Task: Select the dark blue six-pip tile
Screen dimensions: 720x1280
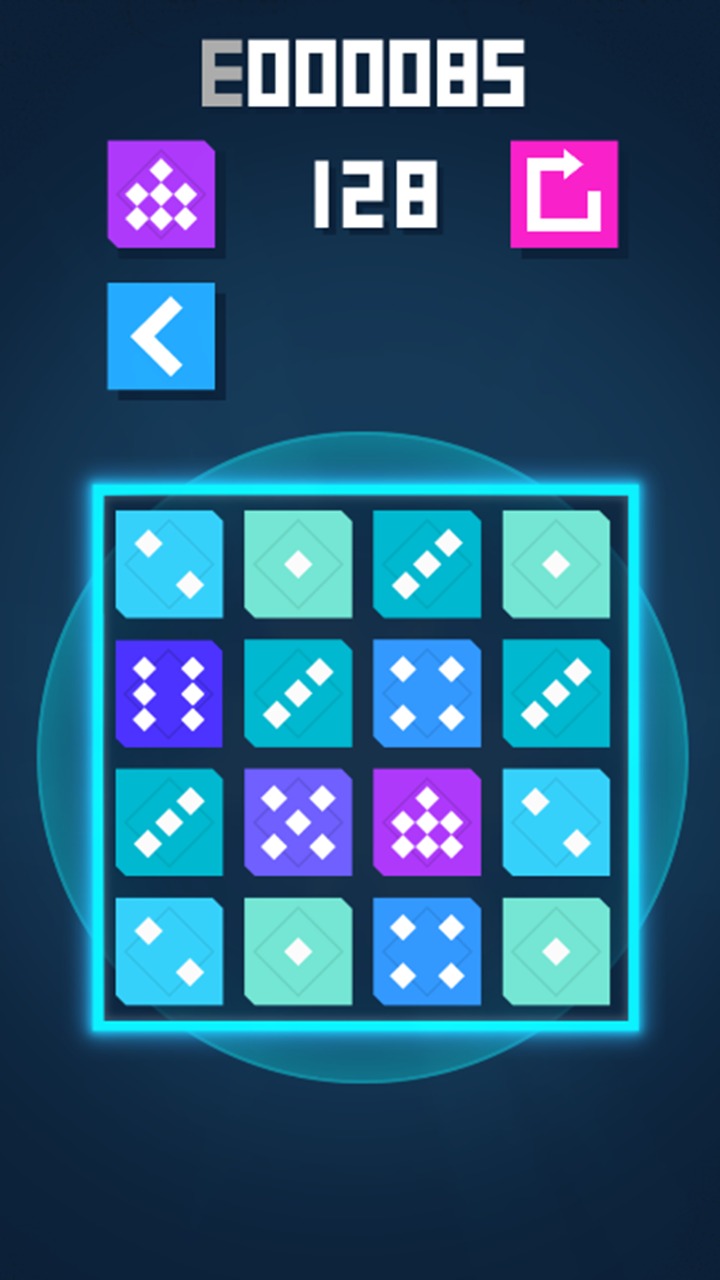Action: [168, 693]
